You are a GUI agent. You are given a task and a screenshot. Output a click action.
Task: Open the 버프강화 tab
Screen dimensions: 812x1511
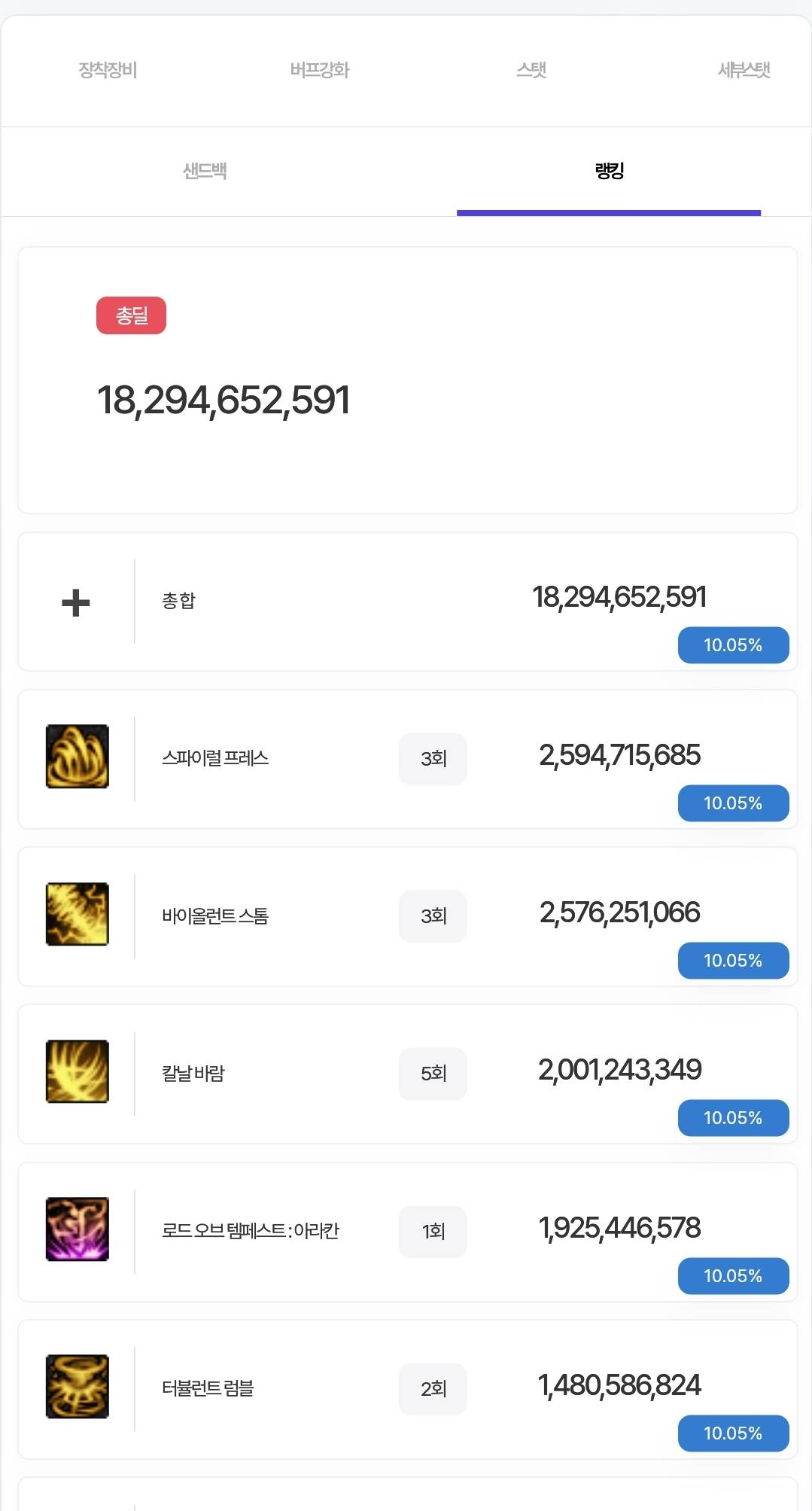point(320,71)
